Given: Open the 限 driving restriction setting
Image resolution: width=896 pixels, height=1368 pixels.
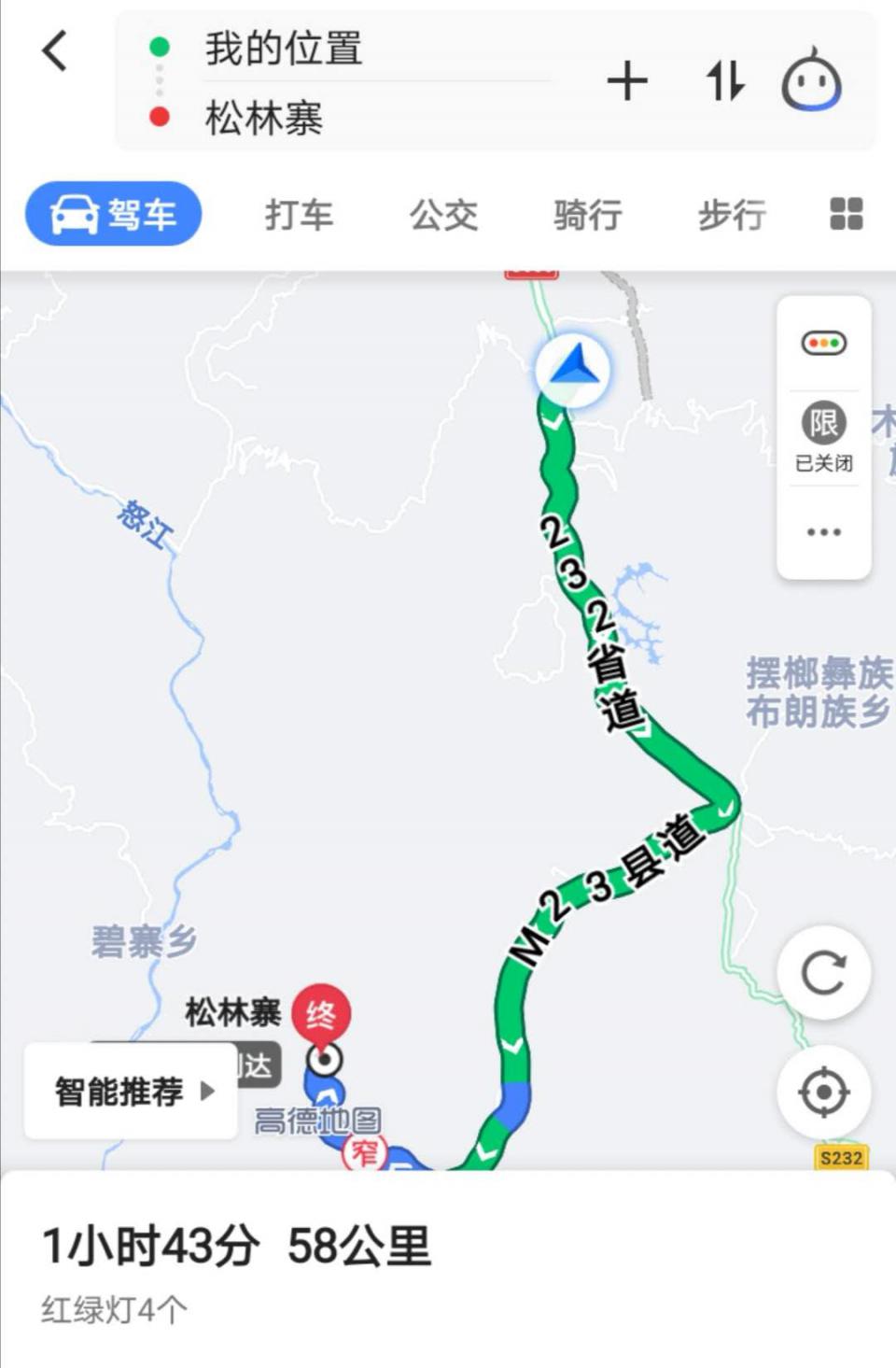Looking at the screenshot, I should pos(823,435).
